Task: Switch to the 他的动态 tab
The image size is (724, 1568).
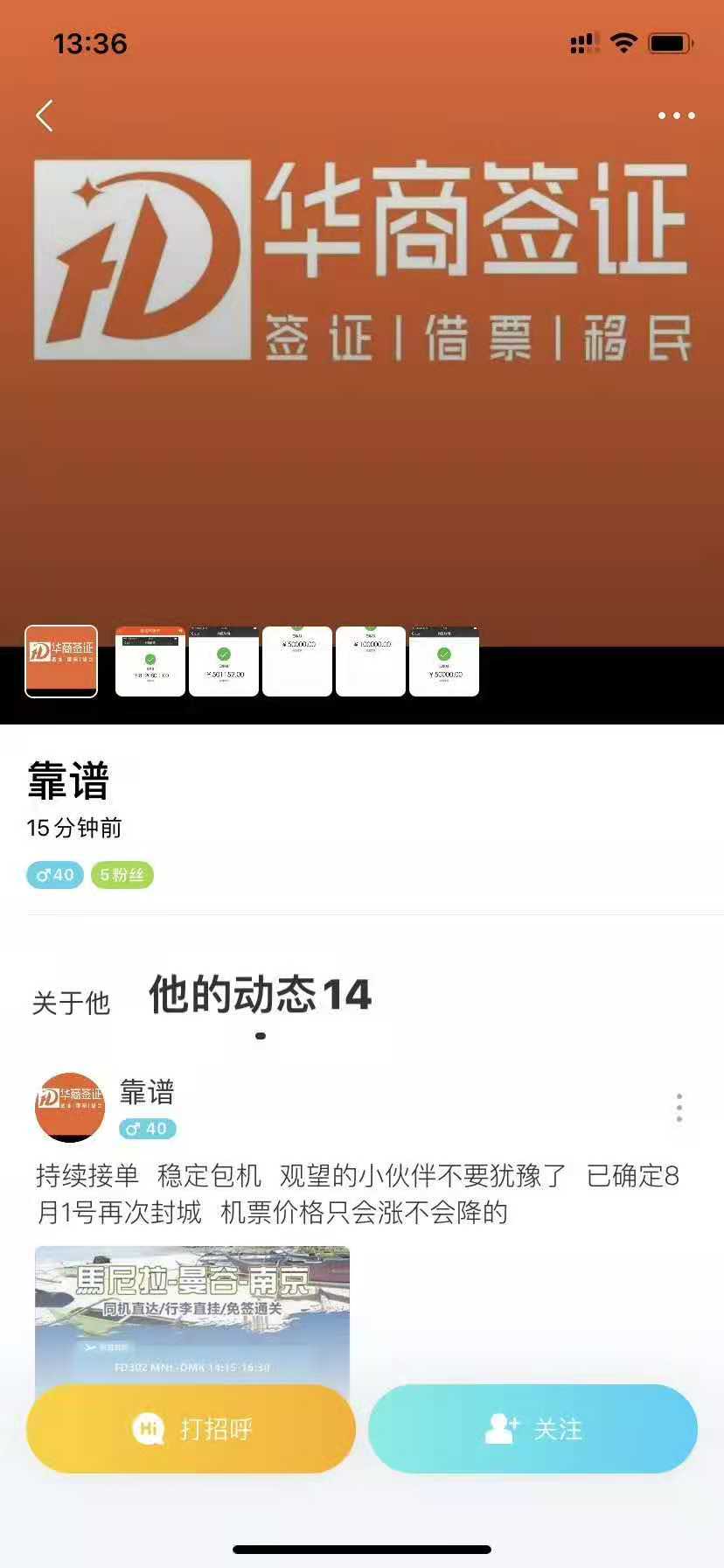Action: click(260, 996)
